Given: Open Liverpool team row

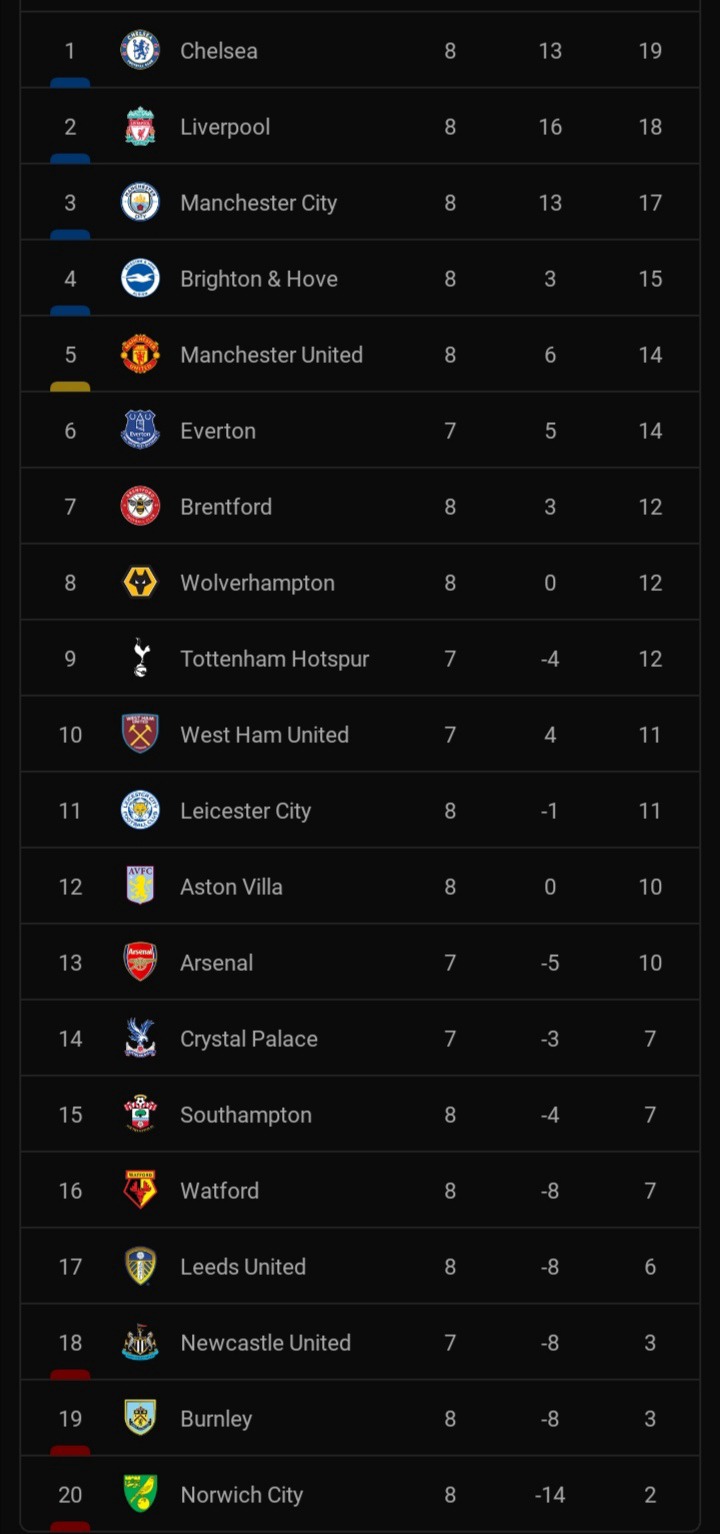Looking at the screenshot, I should pos(360,126).
